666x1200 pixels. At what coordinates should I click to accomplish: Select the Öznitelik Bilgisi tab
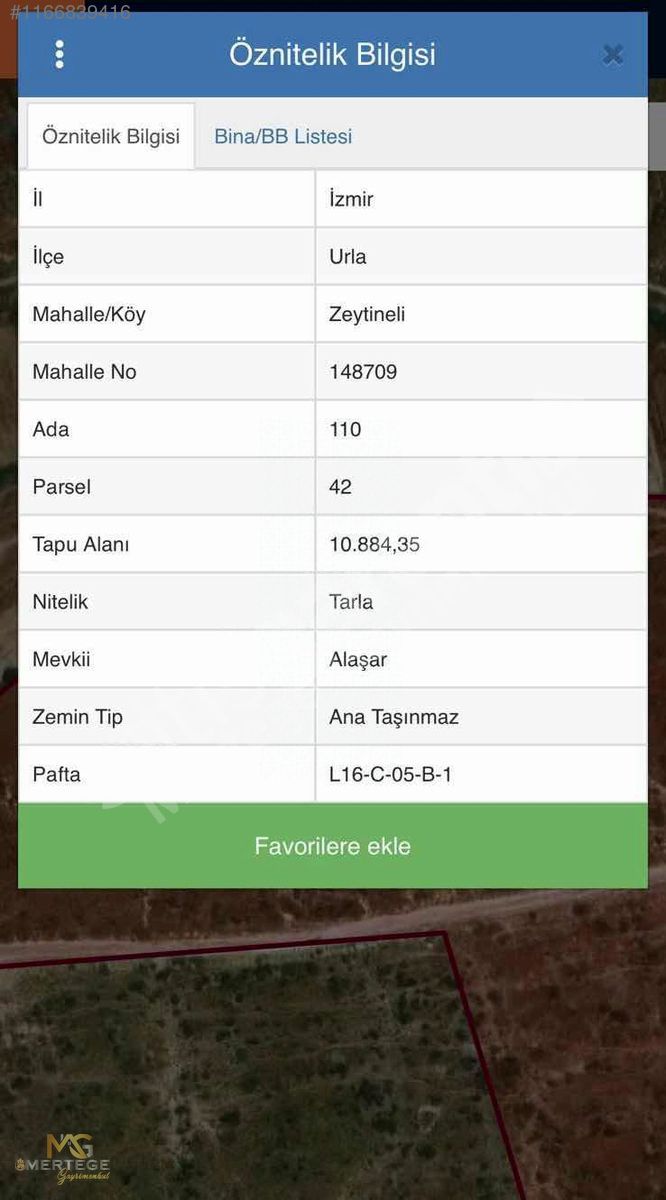tap(111, 136)
